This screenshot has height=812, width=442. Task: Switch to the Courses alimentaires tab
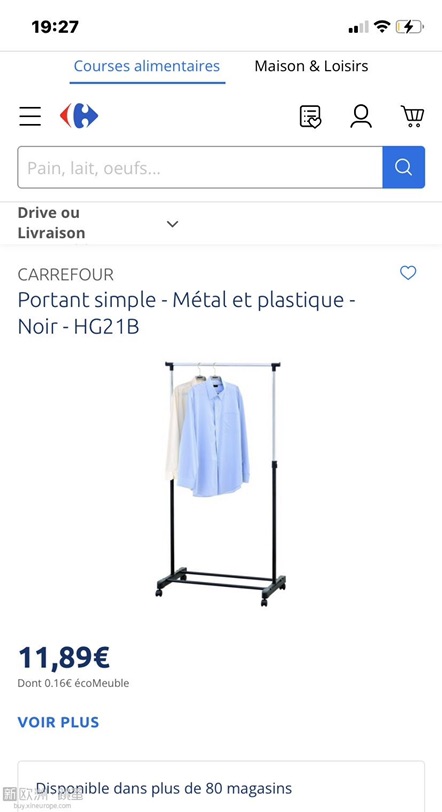point(147,66)
